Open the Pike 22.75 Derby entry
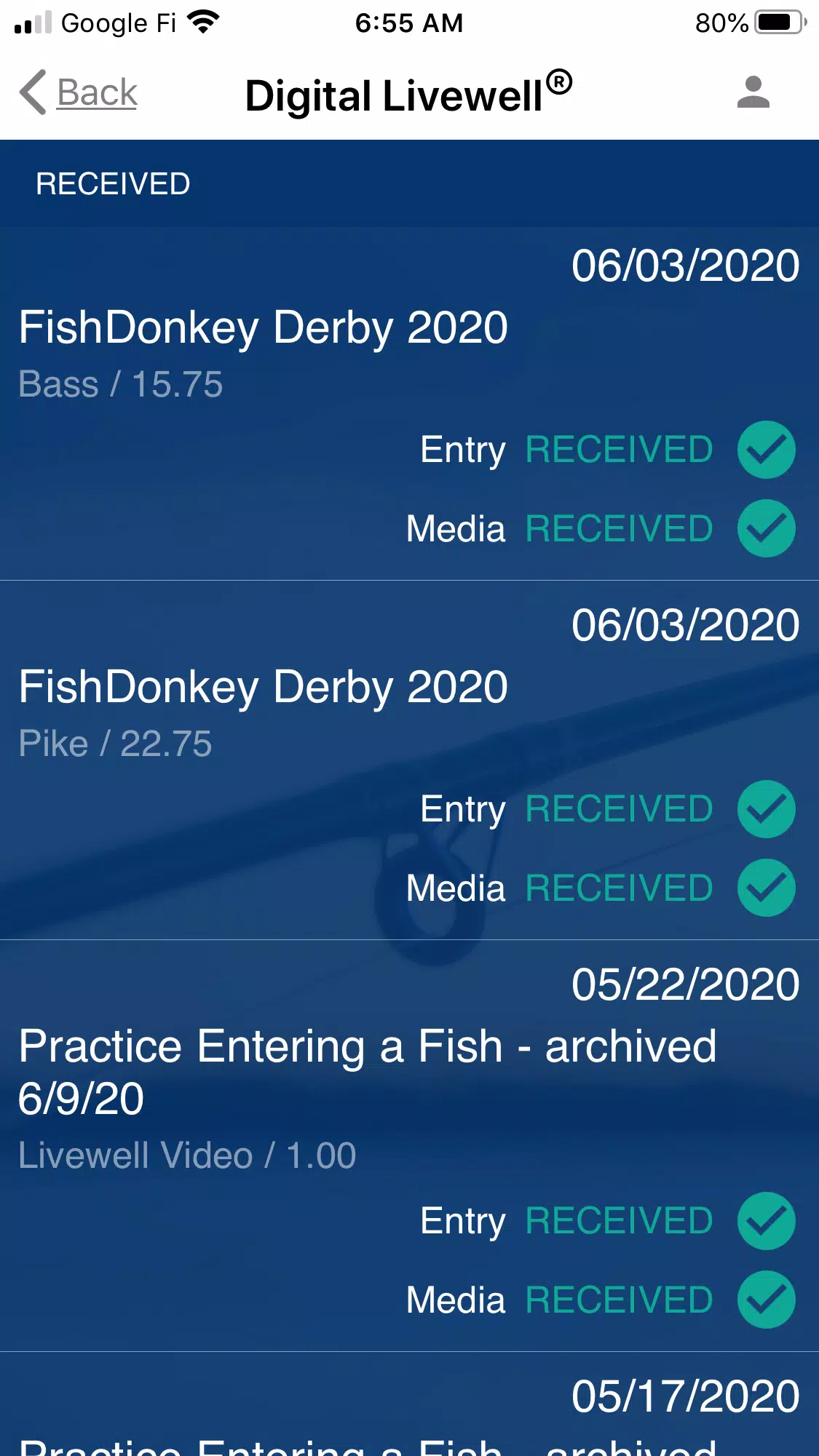 pyautogui.click(x=409, y=760)
